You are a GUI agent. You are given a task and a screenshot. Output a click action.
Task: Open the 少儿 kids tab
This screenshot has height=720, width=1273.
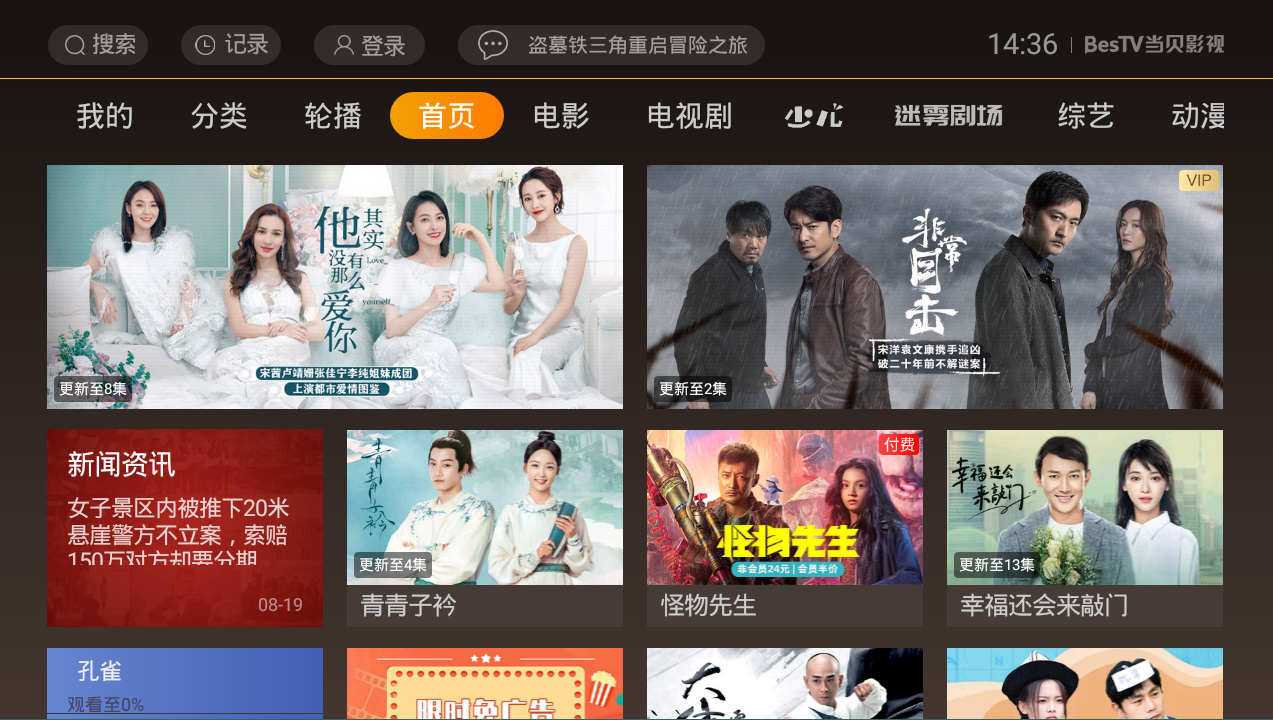(x=813, y=116)
